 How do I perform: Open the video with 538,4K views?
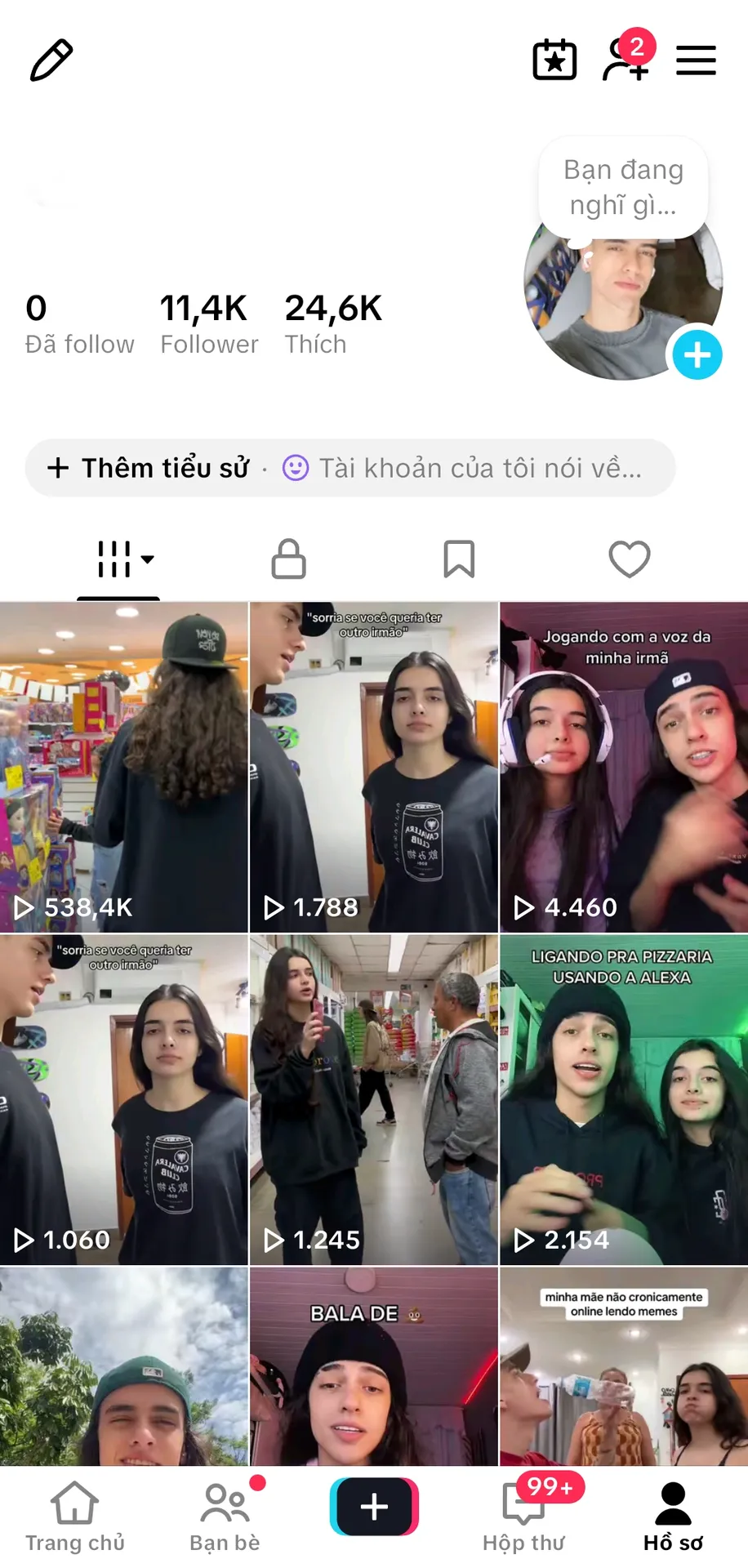(124, 768)
